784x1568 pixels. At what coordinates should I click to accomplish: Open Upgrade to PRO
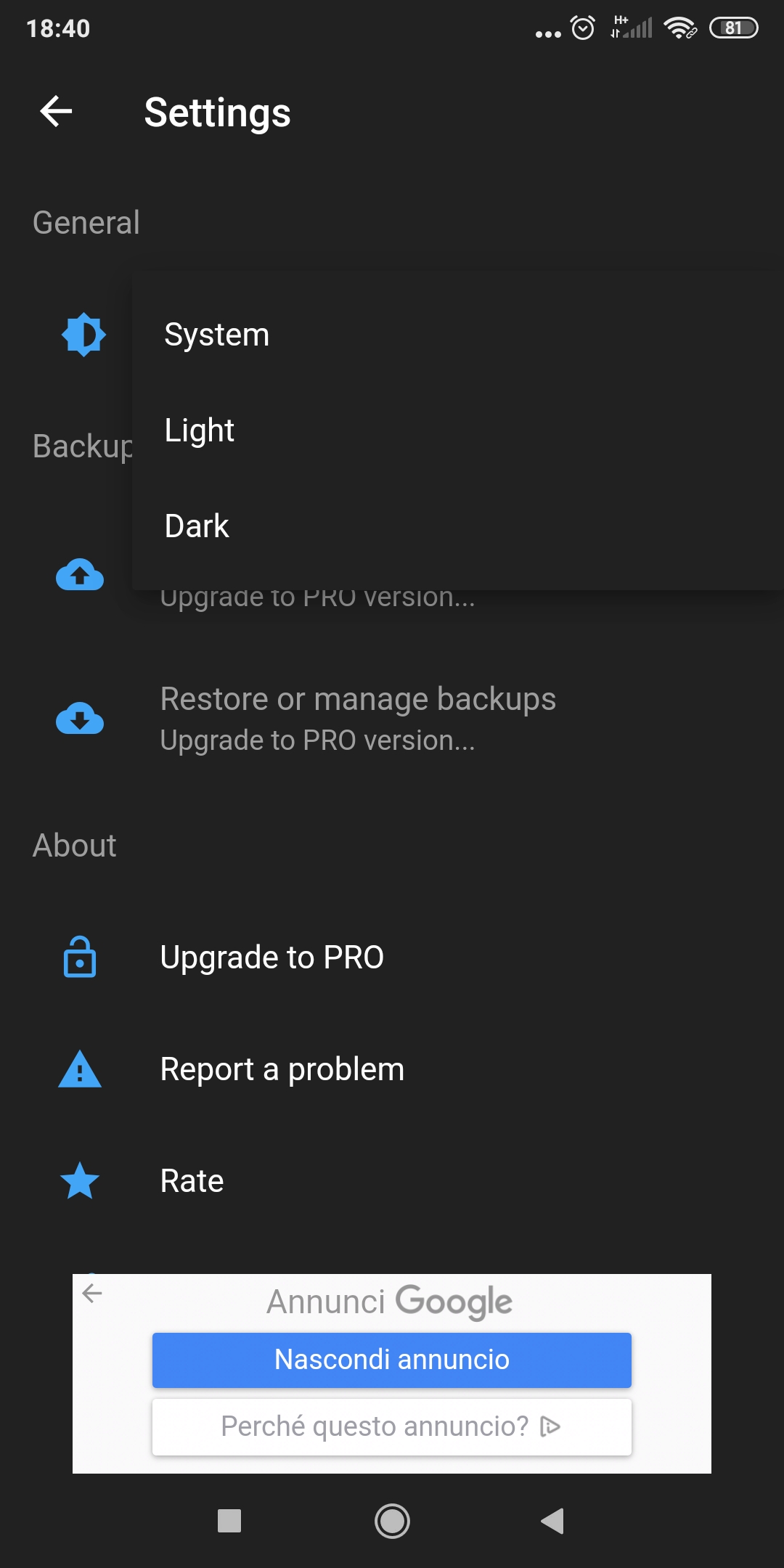pyautogui.click(x=392, y=957)
